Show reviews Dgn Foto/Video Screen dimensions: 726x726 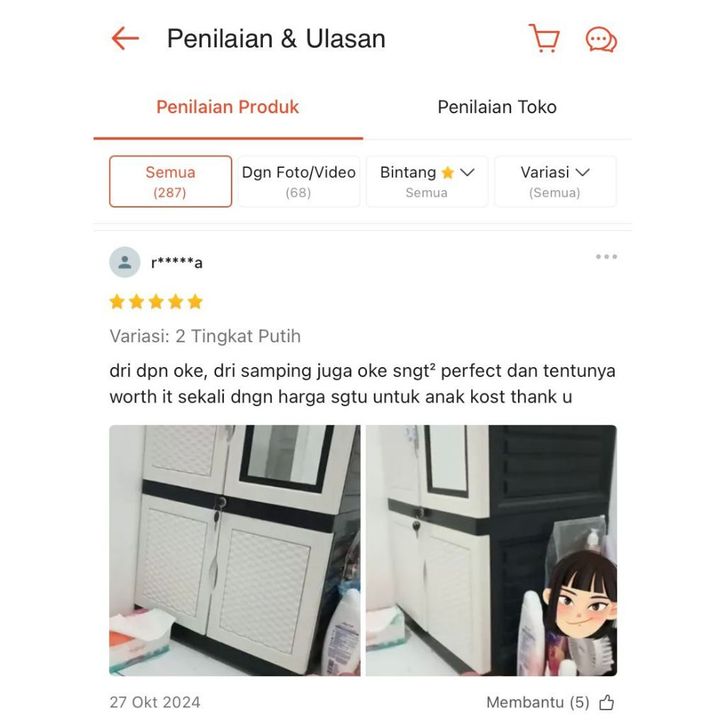[298, 181]
